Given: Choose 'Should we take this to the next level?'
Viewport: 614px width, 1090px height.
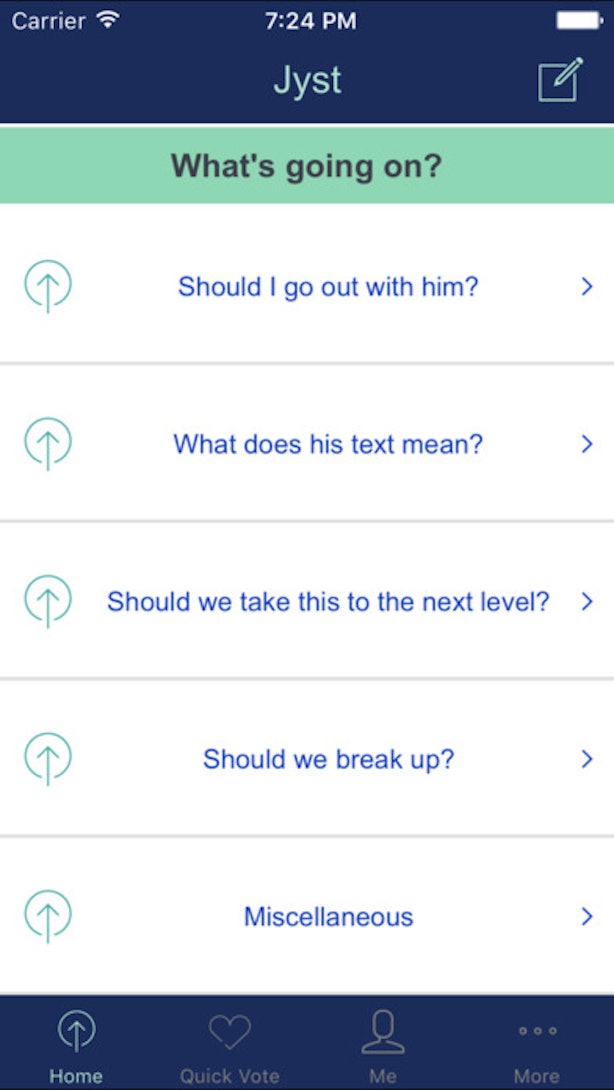Looking at the screenshot, I should pyautogui.click(x=307, y=601).
